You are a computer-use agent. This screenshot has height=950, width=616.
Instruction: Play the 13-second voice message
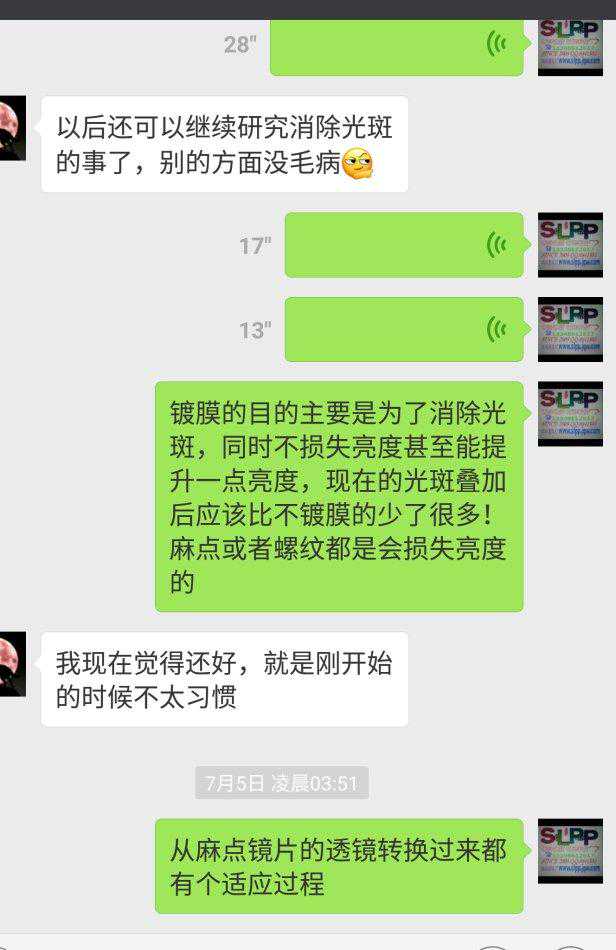(x=404, y=329)
